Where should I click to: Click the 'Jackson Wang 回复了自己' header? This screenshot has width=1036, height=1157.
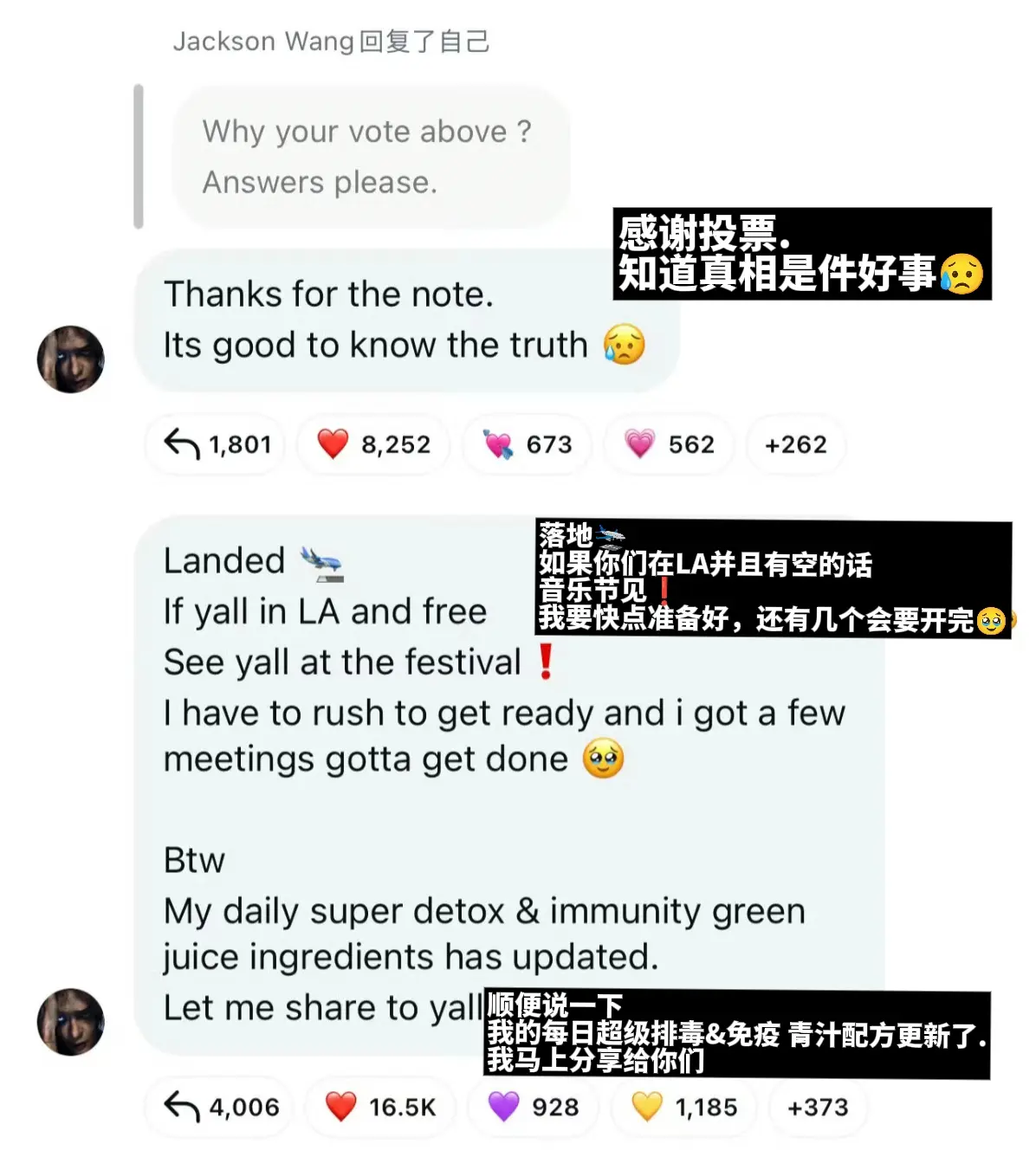333,40
